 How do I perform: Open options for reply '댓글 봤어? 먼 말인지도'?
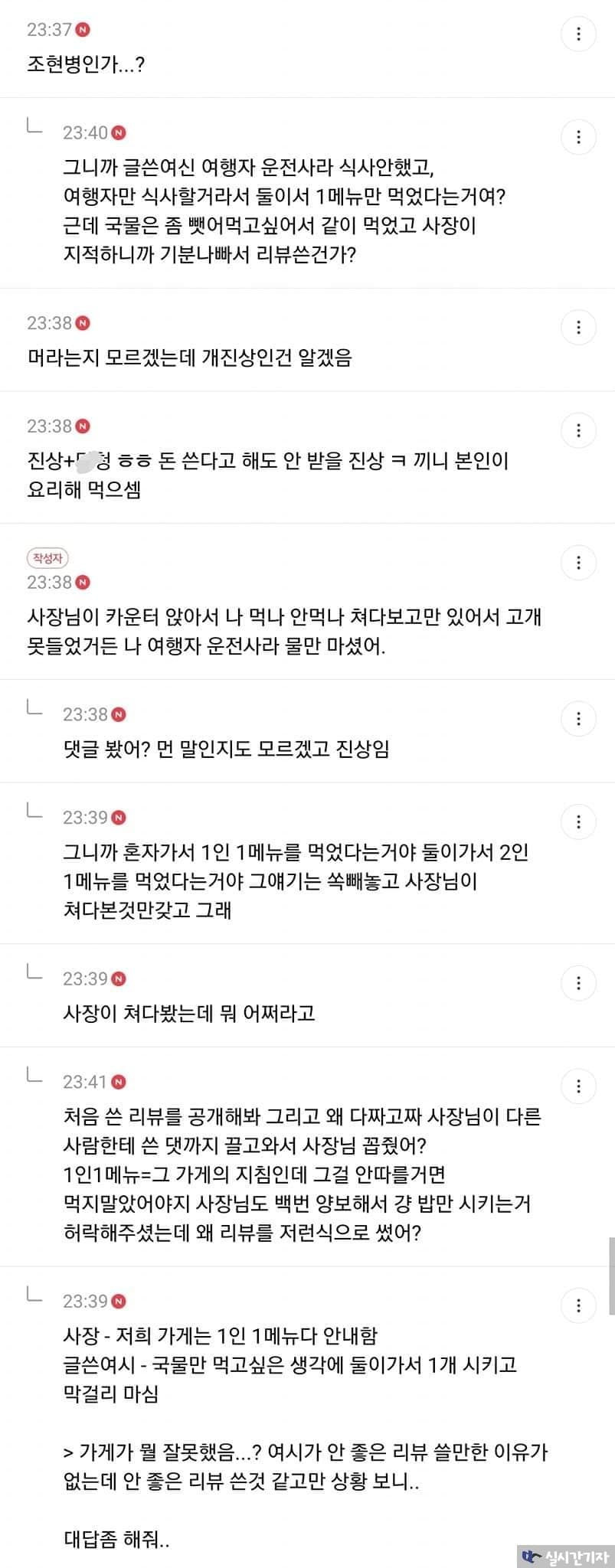click(x=578, y=719)
